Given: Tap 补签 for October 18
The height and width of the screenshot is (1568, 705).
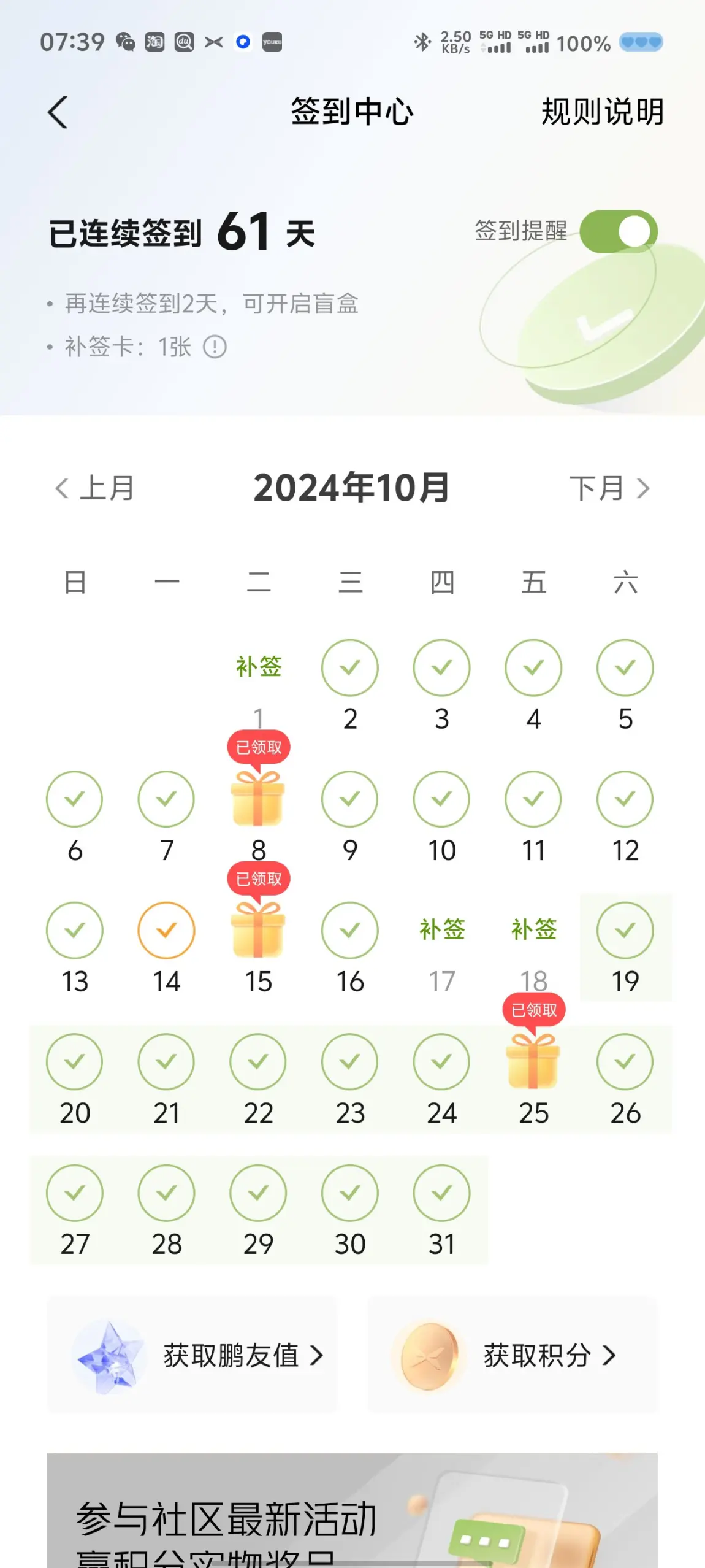Looking at the screenshot, I should (x=534, y=929).
